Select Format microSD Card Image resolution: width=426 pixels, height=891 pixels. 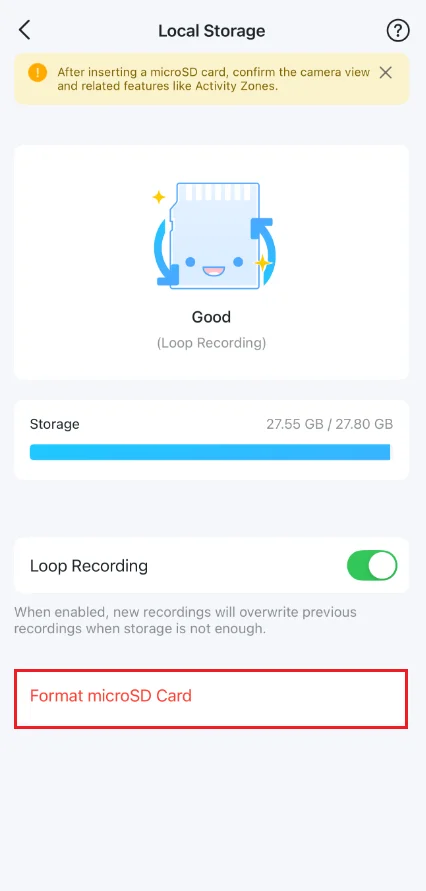click(211, 699)
